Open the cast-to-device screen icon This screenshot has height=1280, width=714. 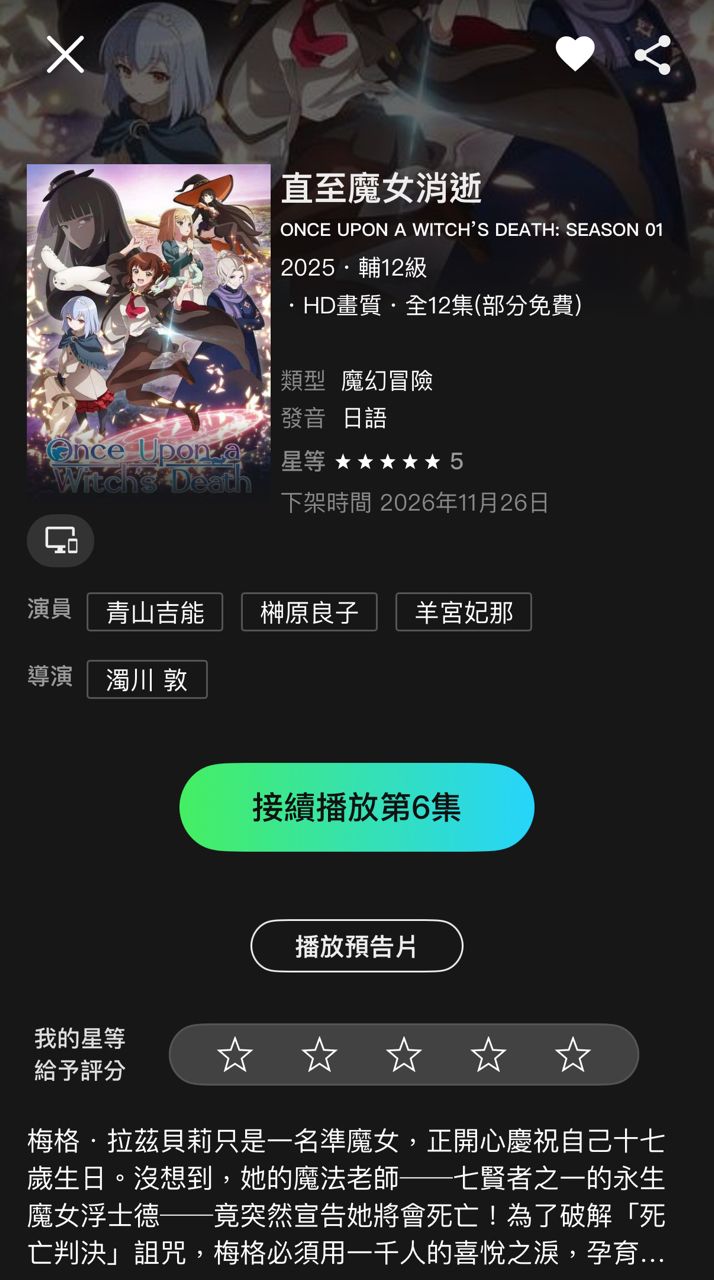coord(61,541)
